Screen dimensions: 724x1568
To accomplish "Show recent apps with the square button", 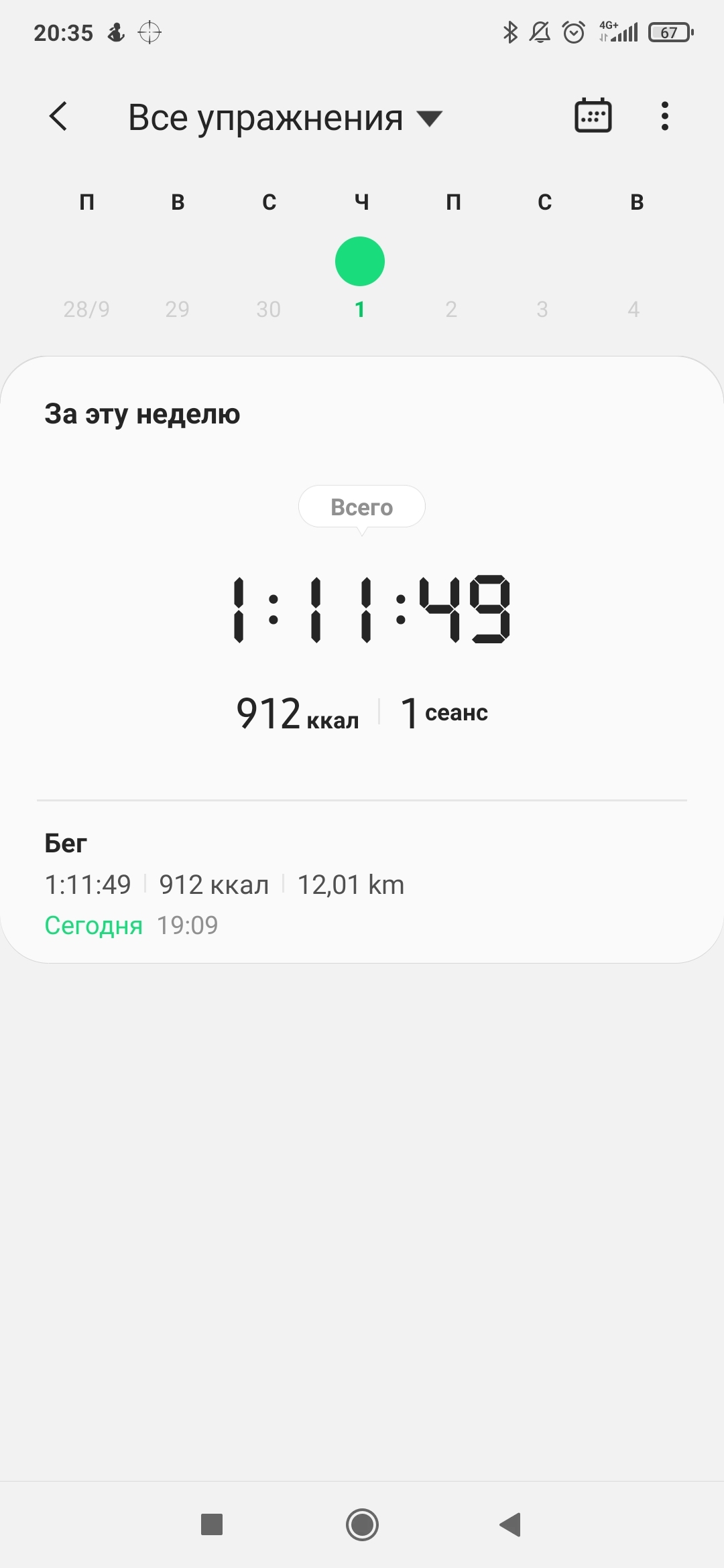I will click(212, 1524).
